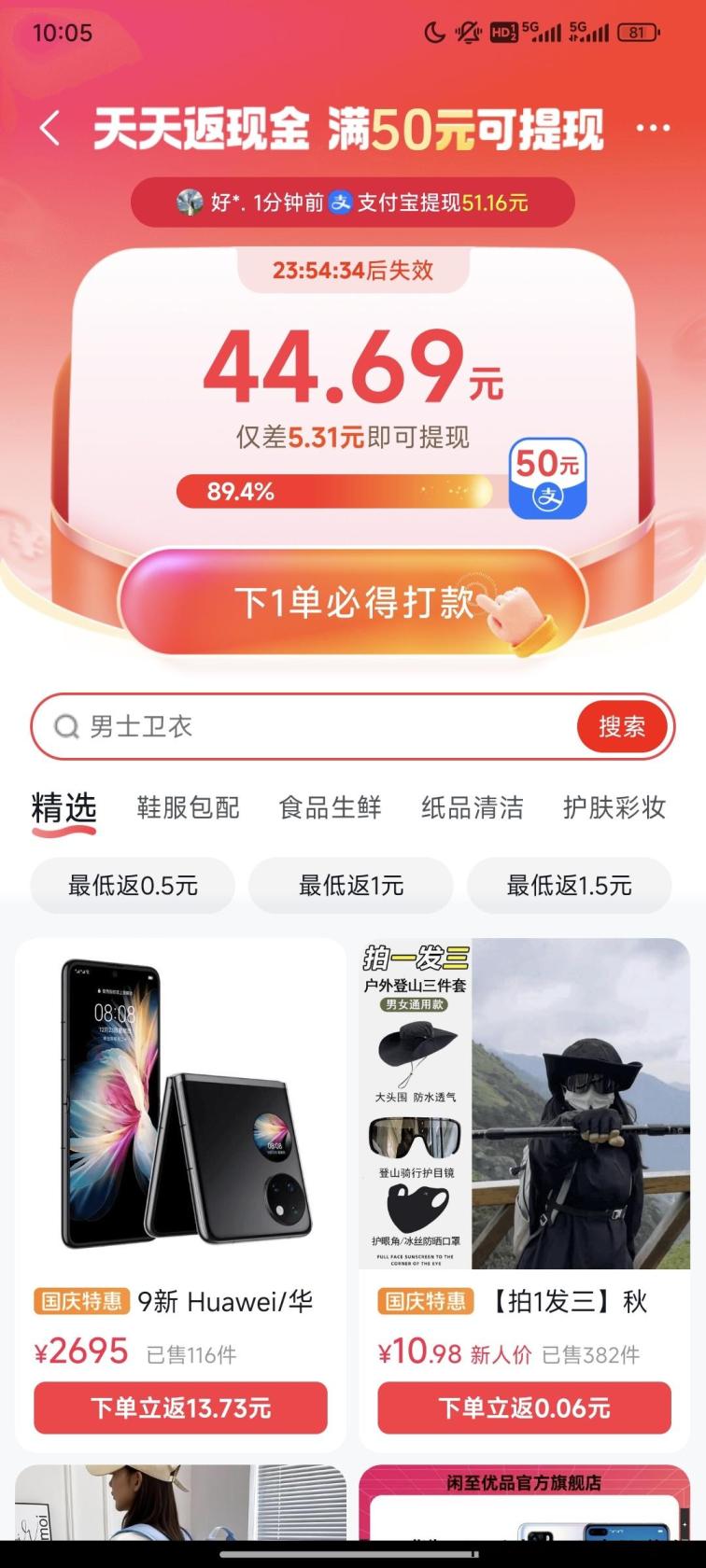Tap the red 搜索 button
The image size is (706, 1568).
[622, 727]
